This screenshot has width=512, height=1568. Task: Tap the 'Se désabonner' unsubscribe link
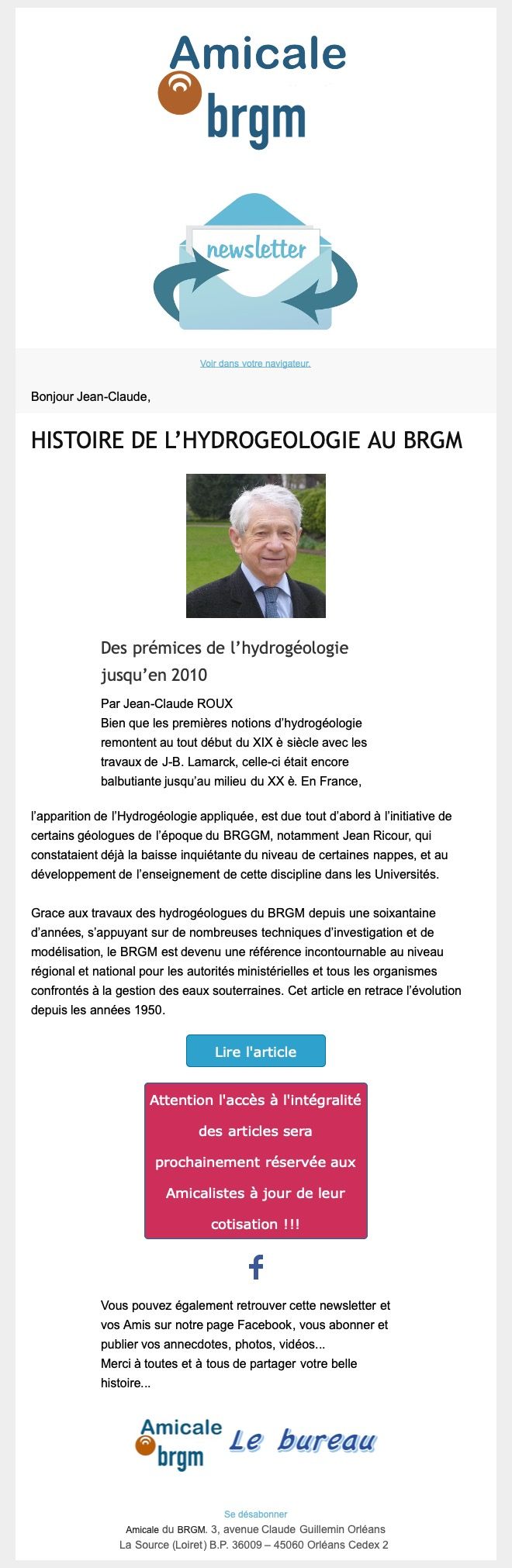255,1514
